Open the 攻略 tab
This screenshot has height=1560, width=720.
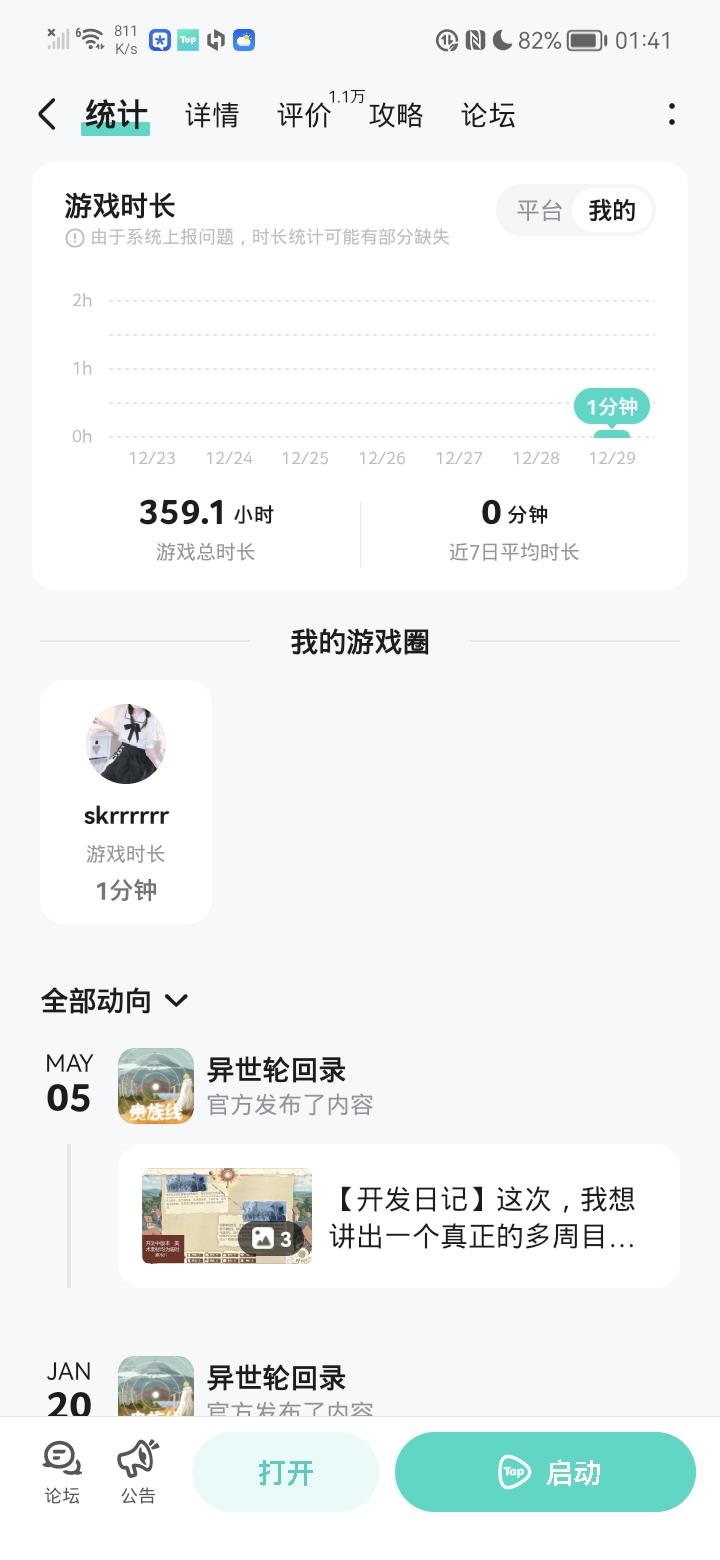point(396,116)
